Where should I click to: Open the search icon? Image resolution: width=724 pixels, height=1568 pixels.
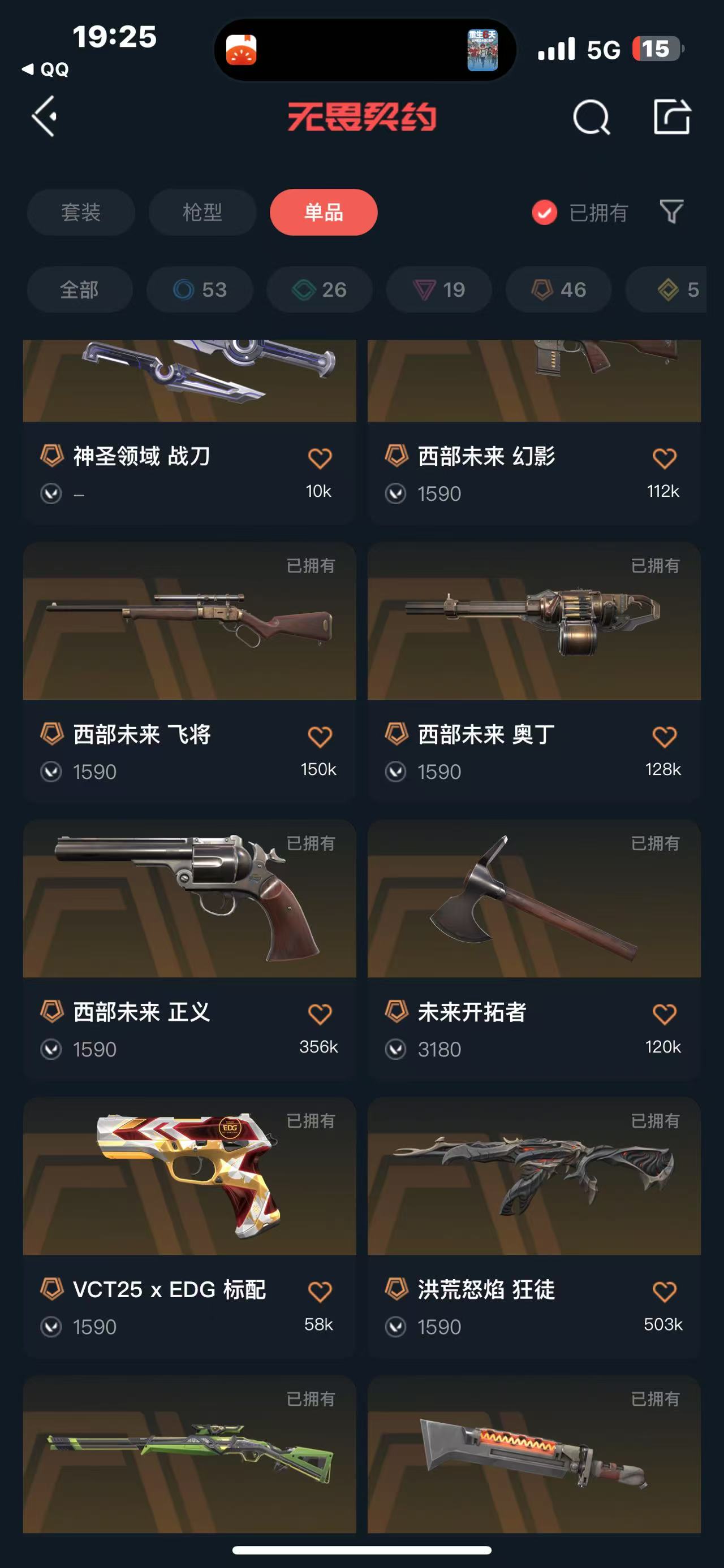click(591, 116)
